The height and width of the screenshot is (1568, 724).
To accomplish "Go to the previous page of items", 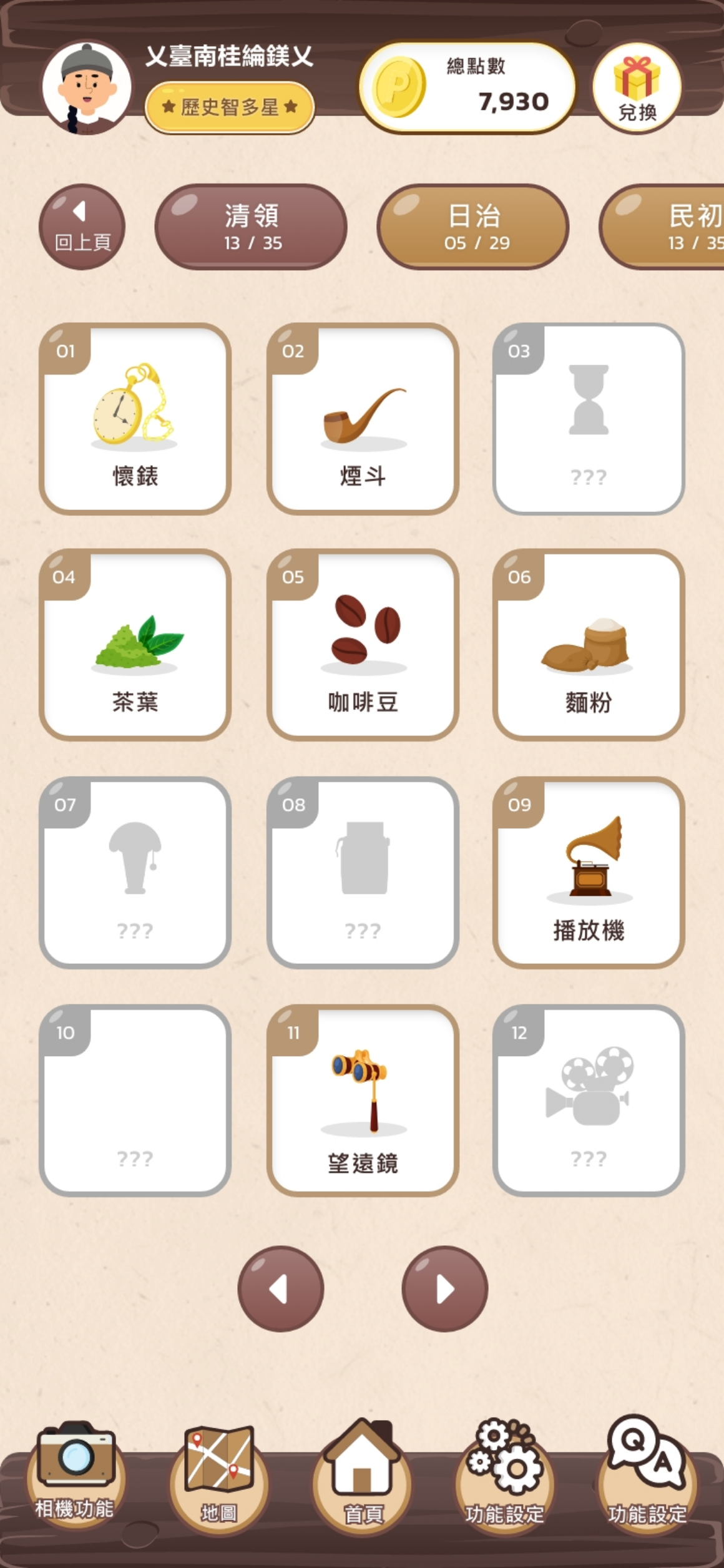I will tap(281, 1289).
